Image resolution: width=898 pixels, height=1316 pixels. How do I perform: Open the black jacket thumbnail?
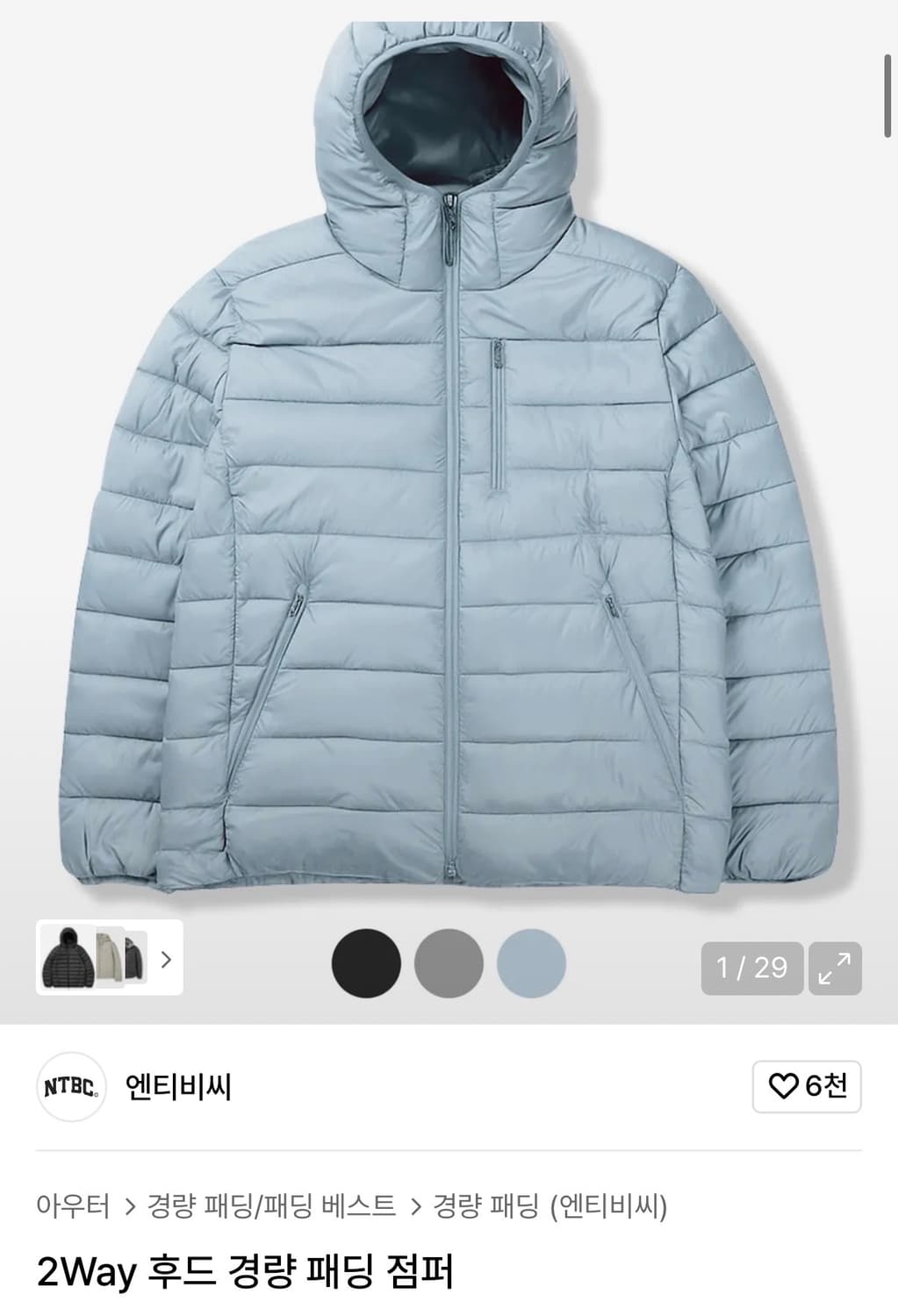tap(70, 959)
